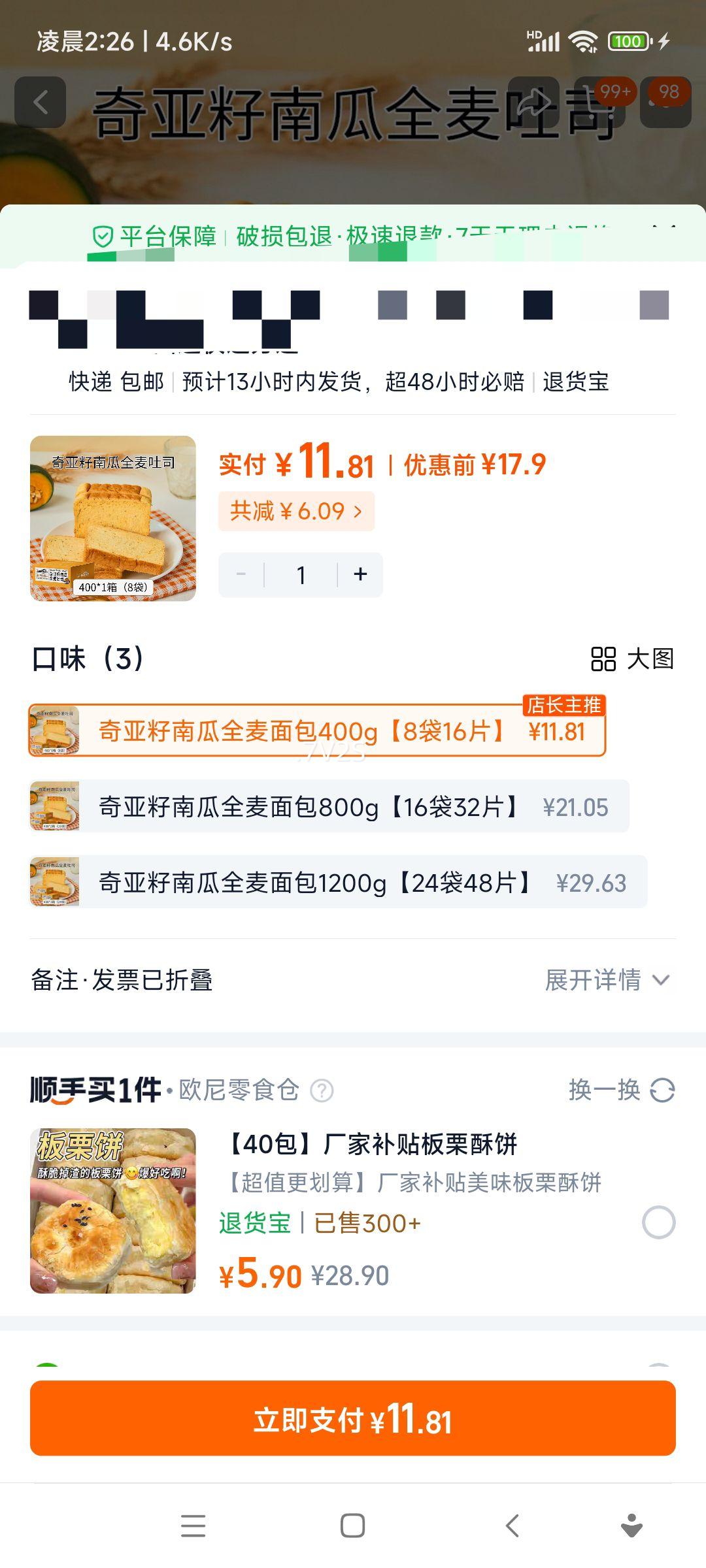This screenshot has height=1568, width=706.
Task: Select the 400g【8袋16片】option
Action: [x=317, y=731]
